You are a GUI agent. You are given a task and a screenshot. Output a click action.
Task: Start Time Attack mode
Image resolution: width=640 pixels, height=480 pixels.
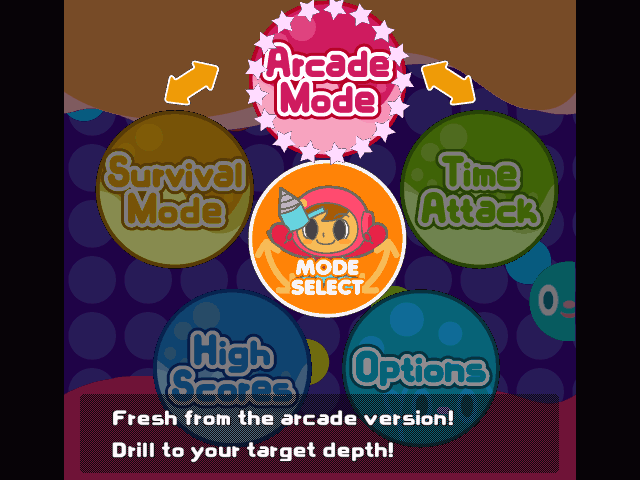[x=479, y=190]
